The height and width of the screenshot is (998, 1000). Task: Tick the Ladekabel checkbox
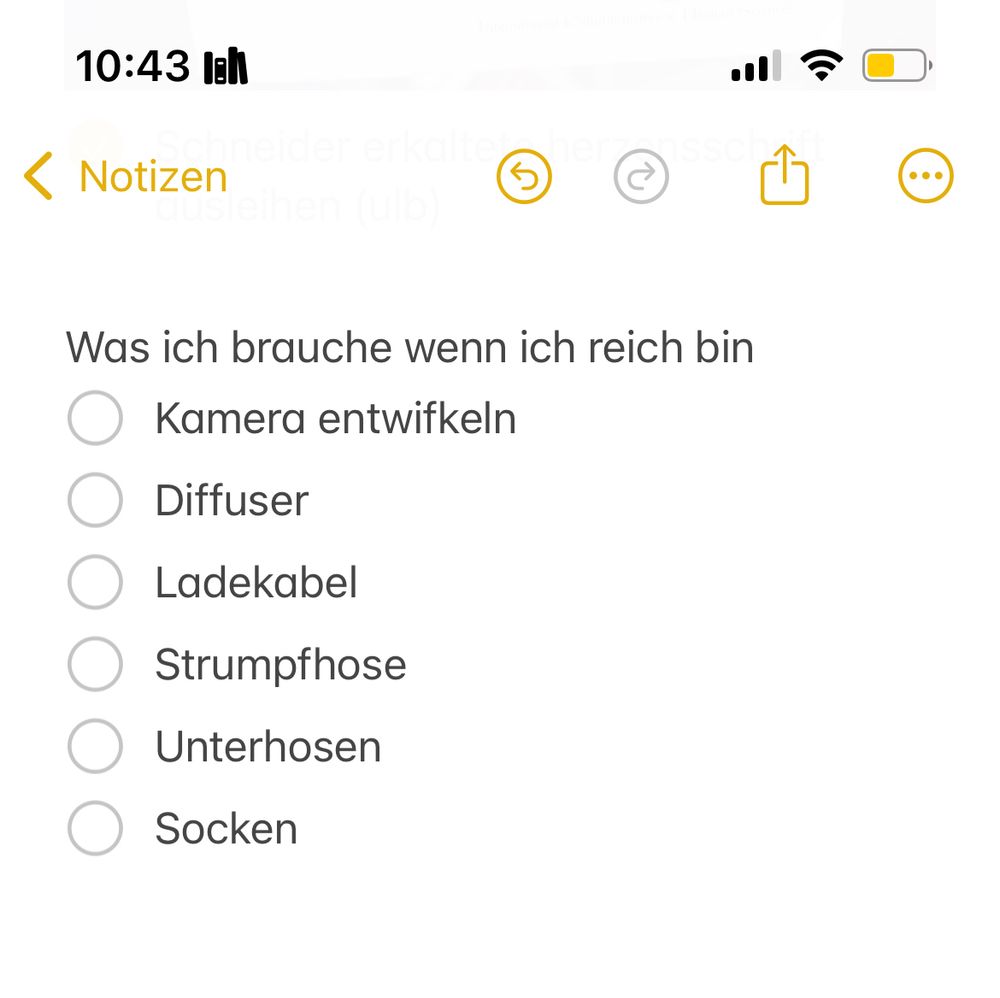point(95,583)
